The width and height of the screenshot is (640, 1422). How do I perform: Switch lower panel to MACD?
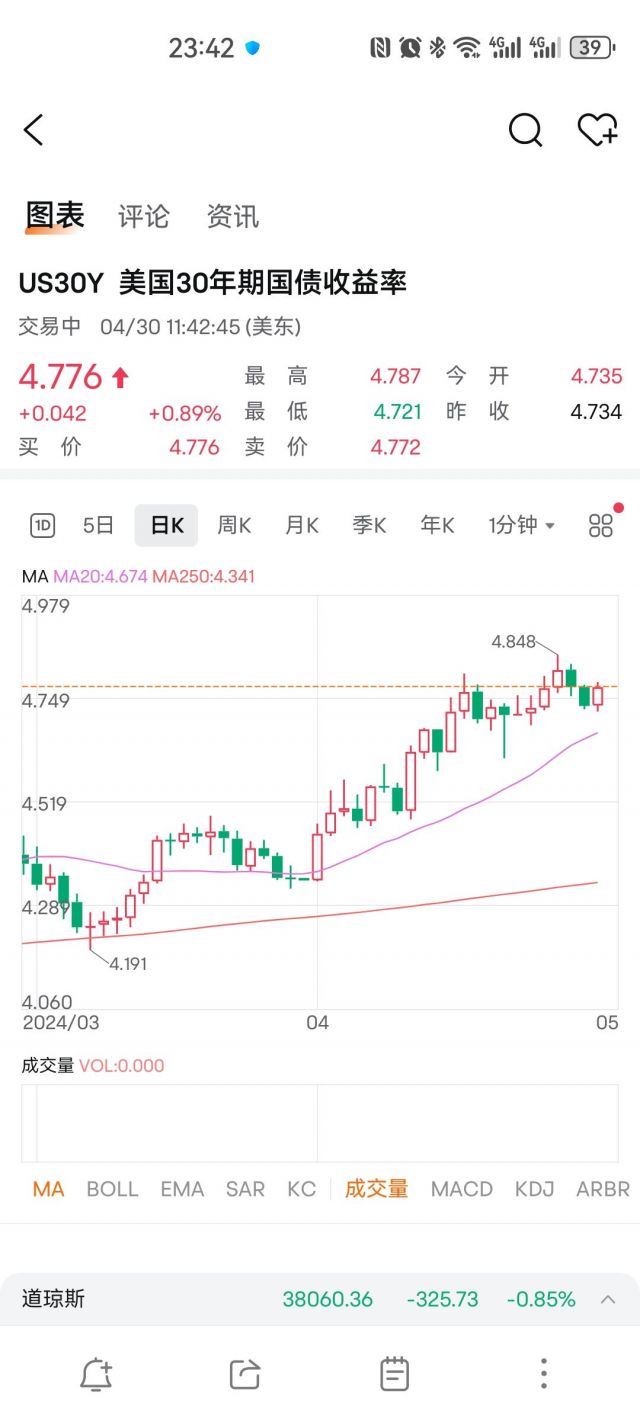462,1189
